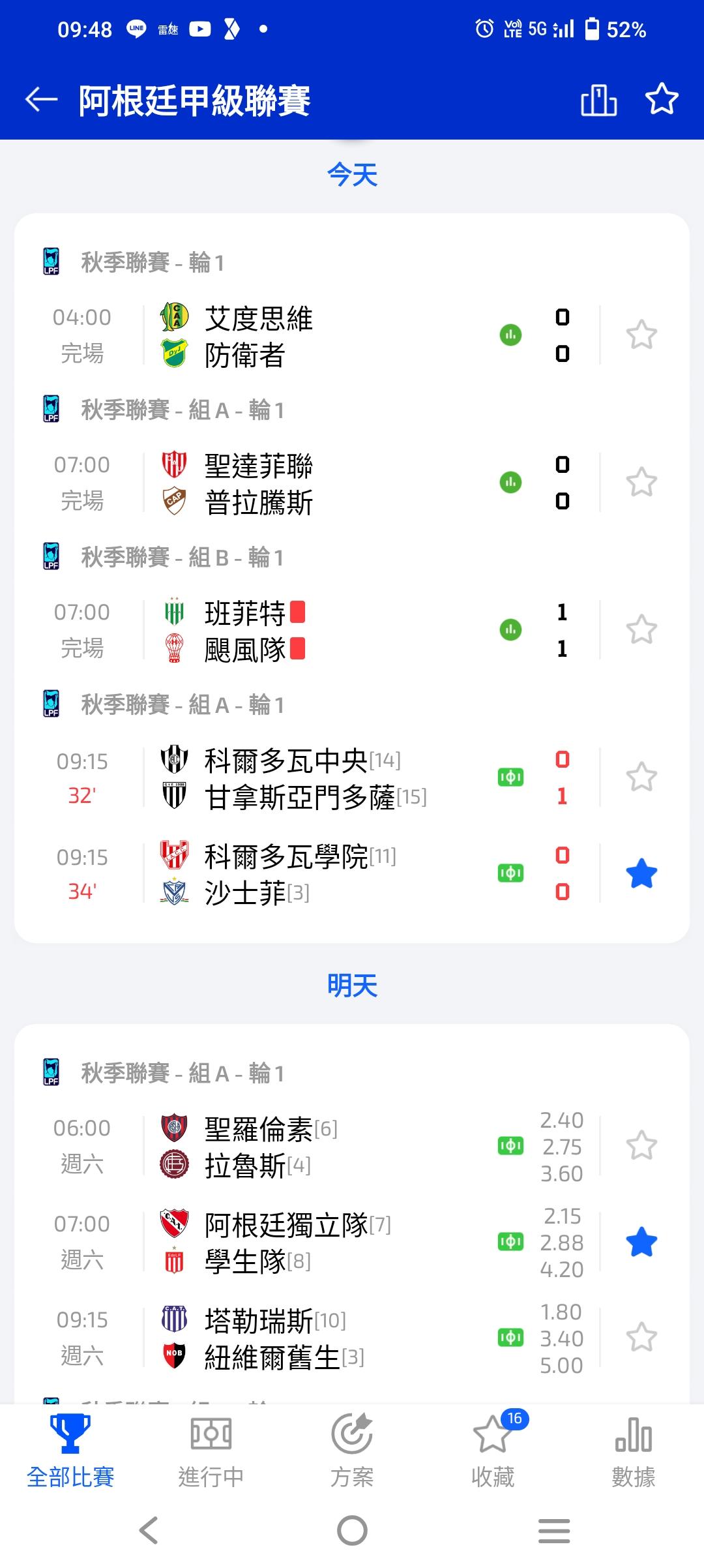Open live tracker for 科爾多瓦學院 vs 沙士菲

pos(510,874)
